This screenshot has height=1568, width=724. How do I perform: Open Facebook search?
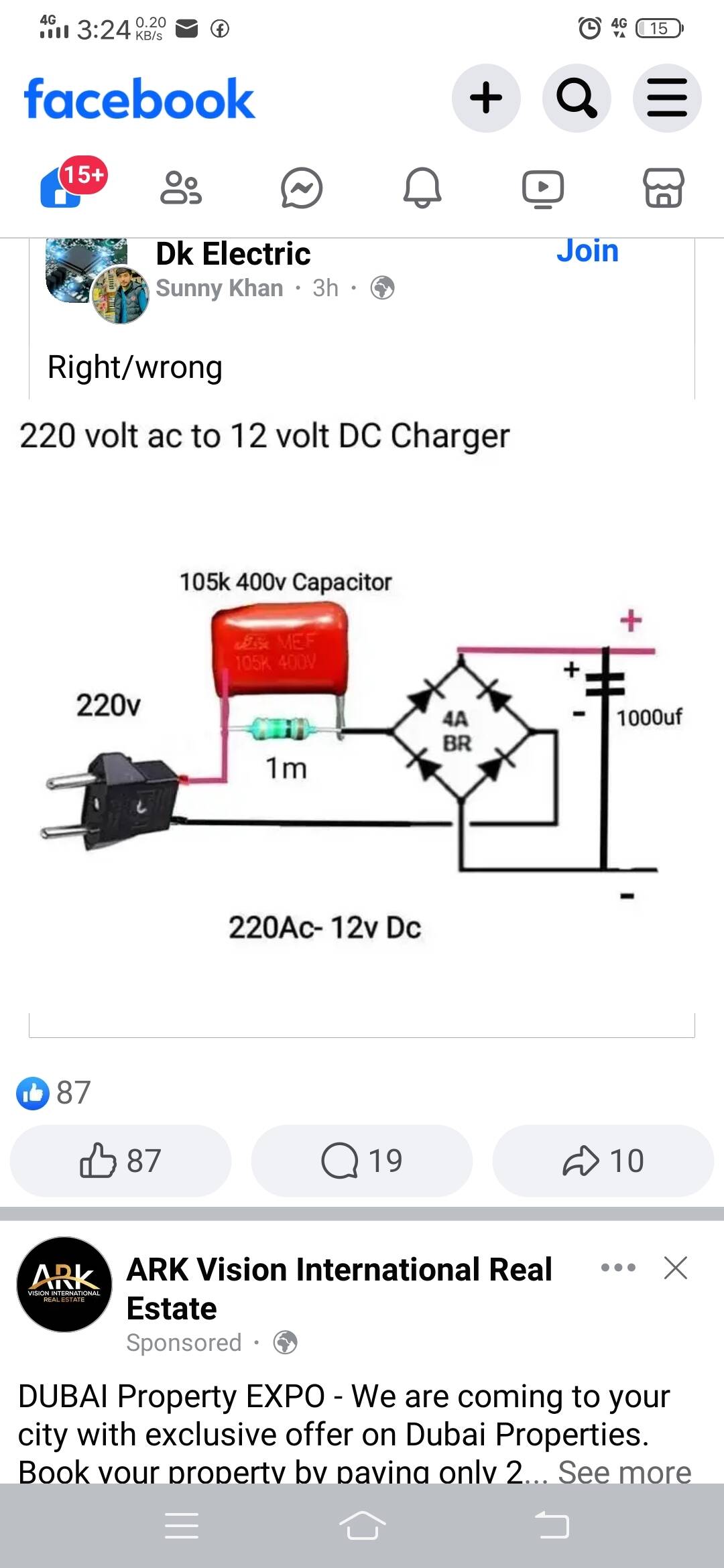[577, 98]
